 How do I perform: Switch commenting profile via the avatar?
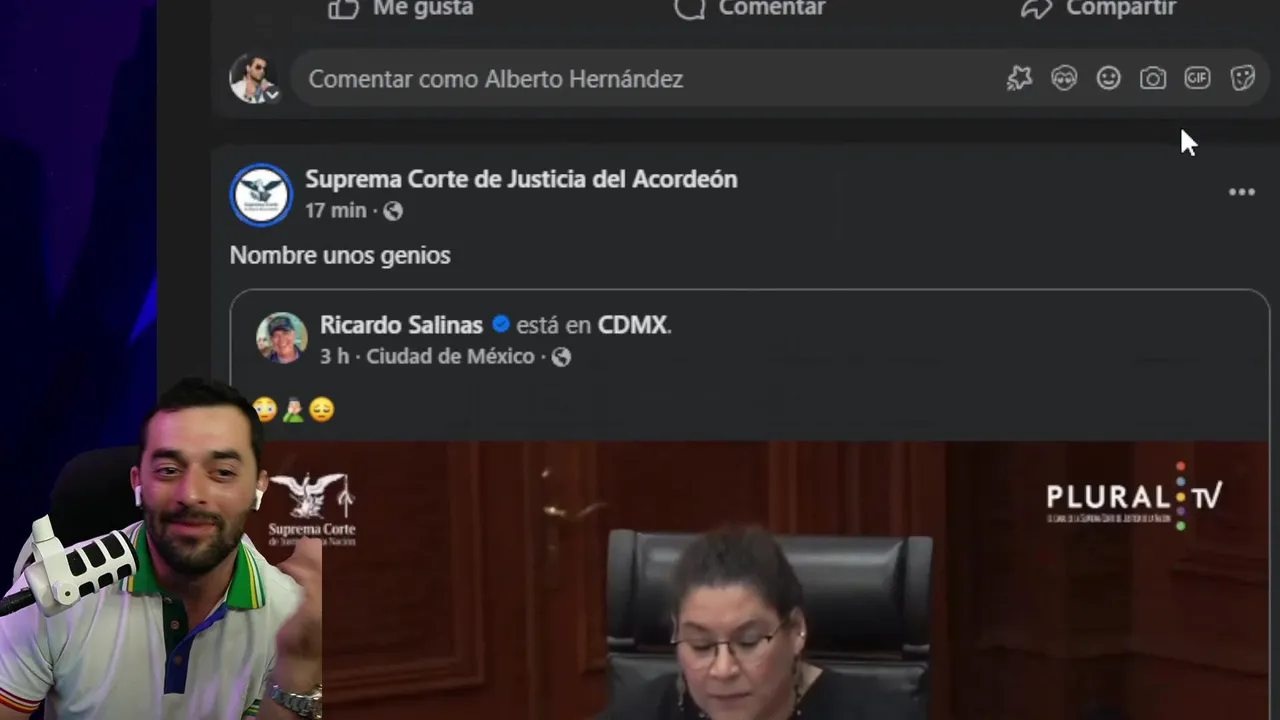point(253,79)
